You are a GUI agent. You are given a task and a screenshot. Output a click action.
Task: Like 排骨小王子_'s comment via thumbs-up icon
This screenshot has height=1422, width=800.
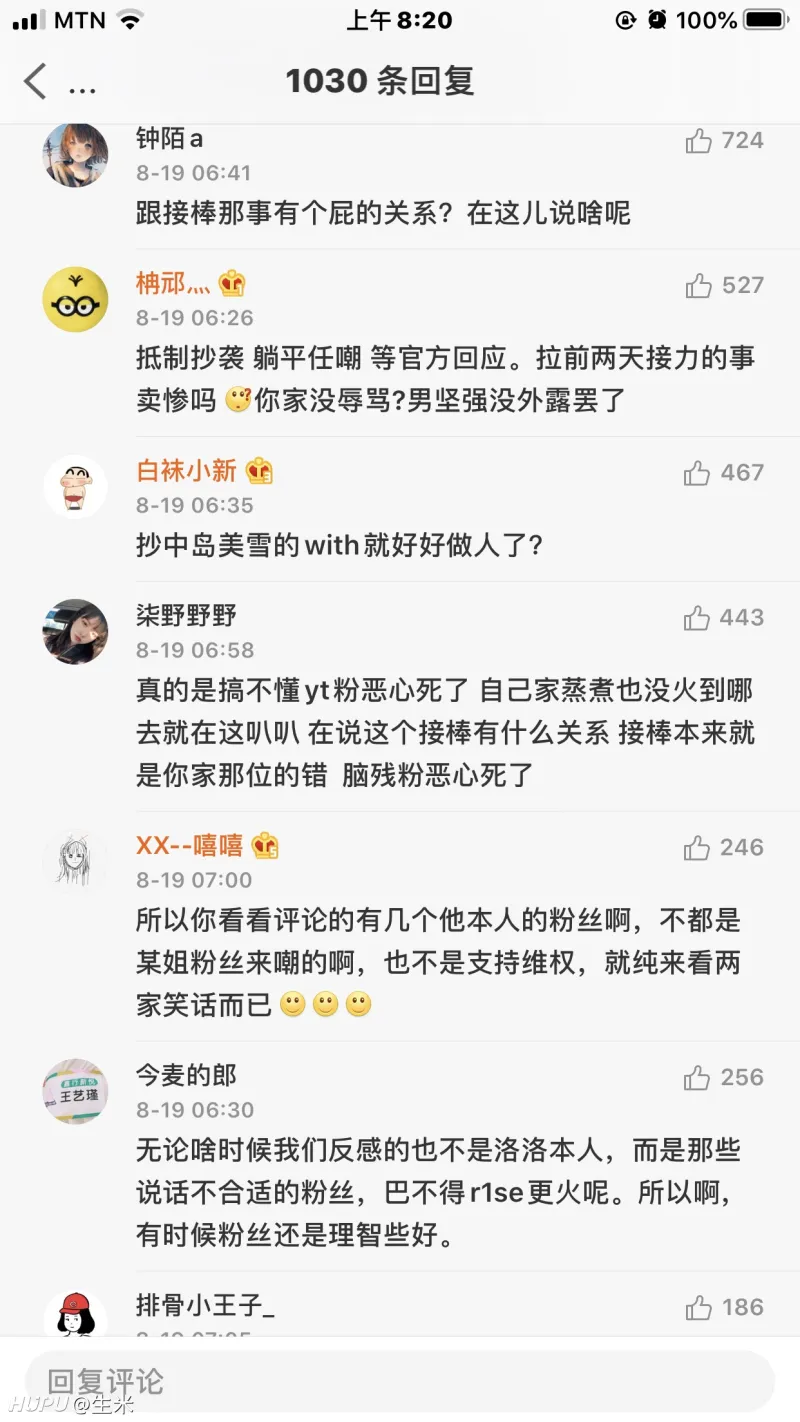click(x=699, y=1306)
